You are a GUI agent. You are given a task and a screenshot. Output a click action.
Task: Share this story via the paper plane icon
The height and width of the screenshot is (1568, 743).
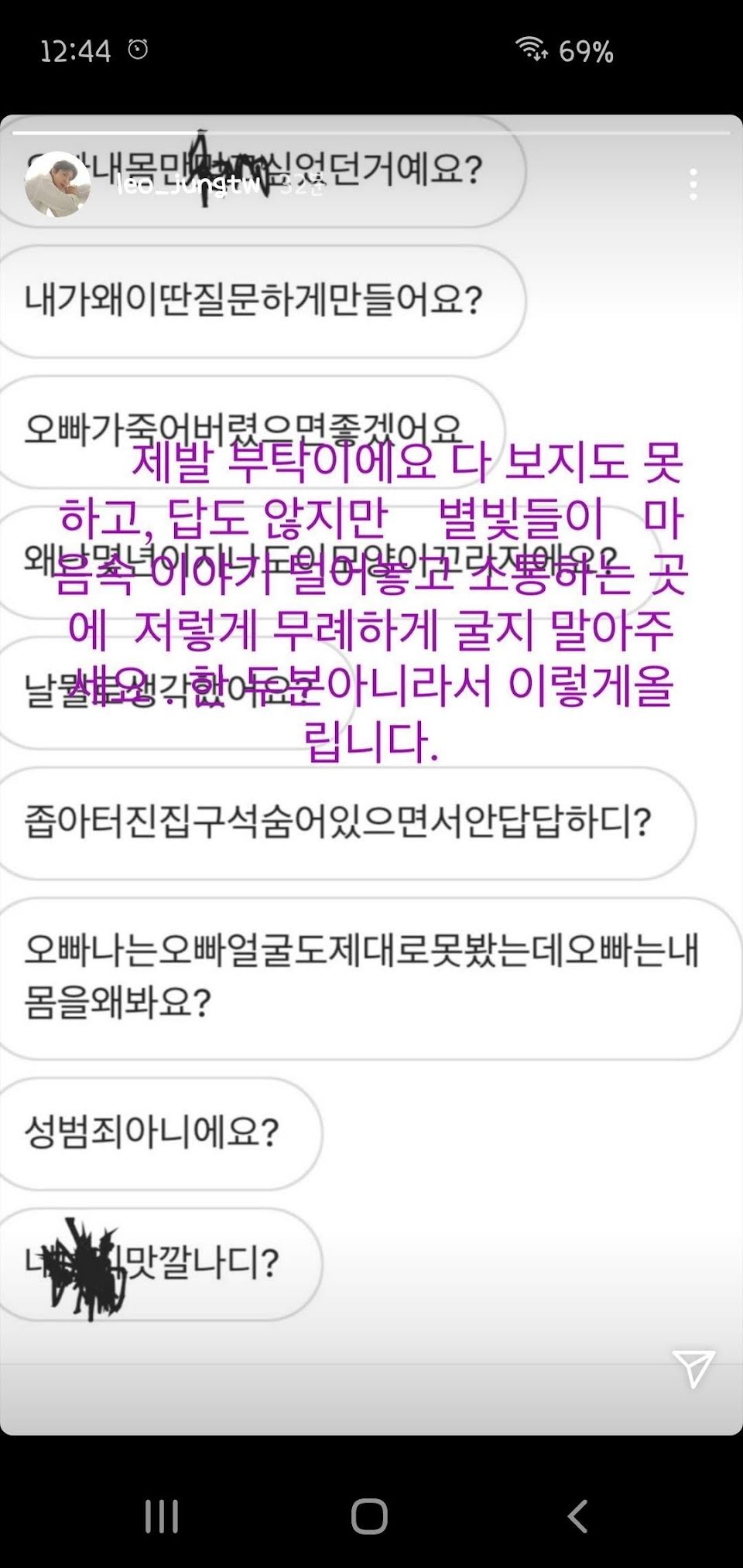pyautogui.click(x=693, y=1368)
